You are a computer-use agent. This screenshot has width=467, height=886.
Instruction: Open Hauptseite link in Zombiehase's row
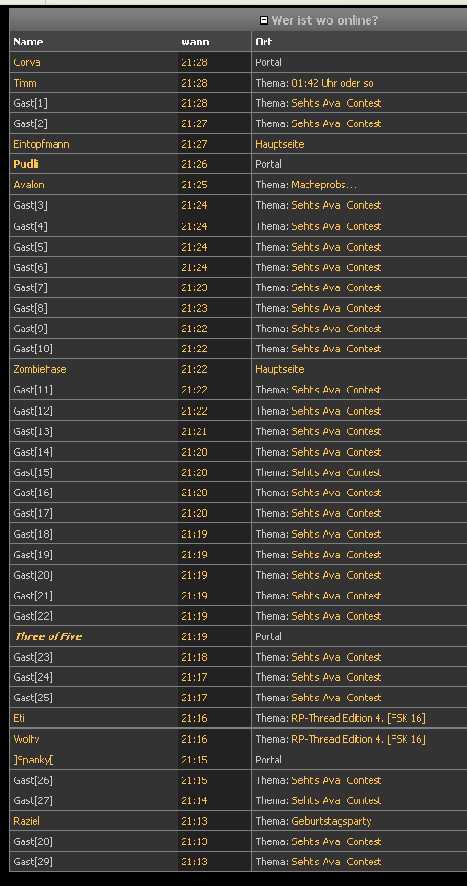pyautogui.click(x=280, y=369)
